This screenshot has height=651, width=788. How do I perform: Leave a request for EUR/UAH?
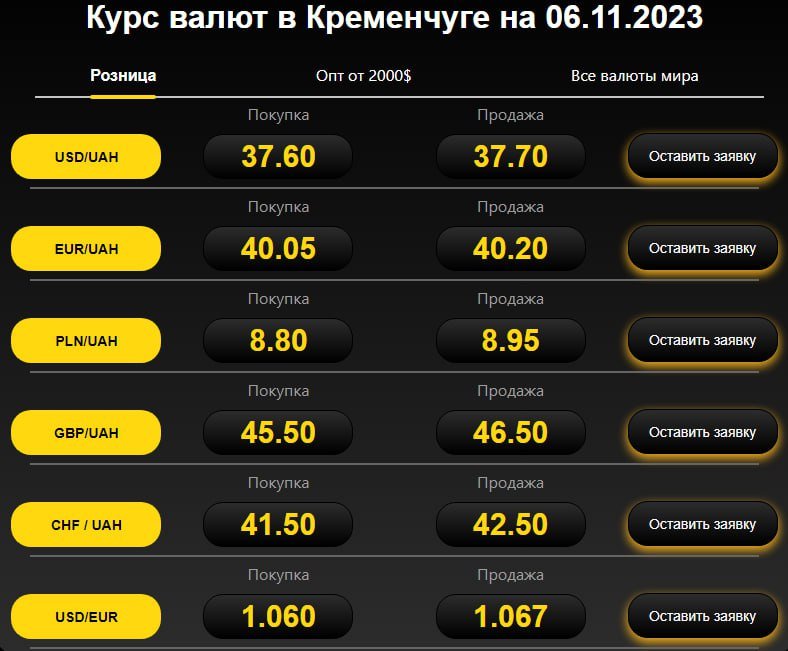coord(702,248)
